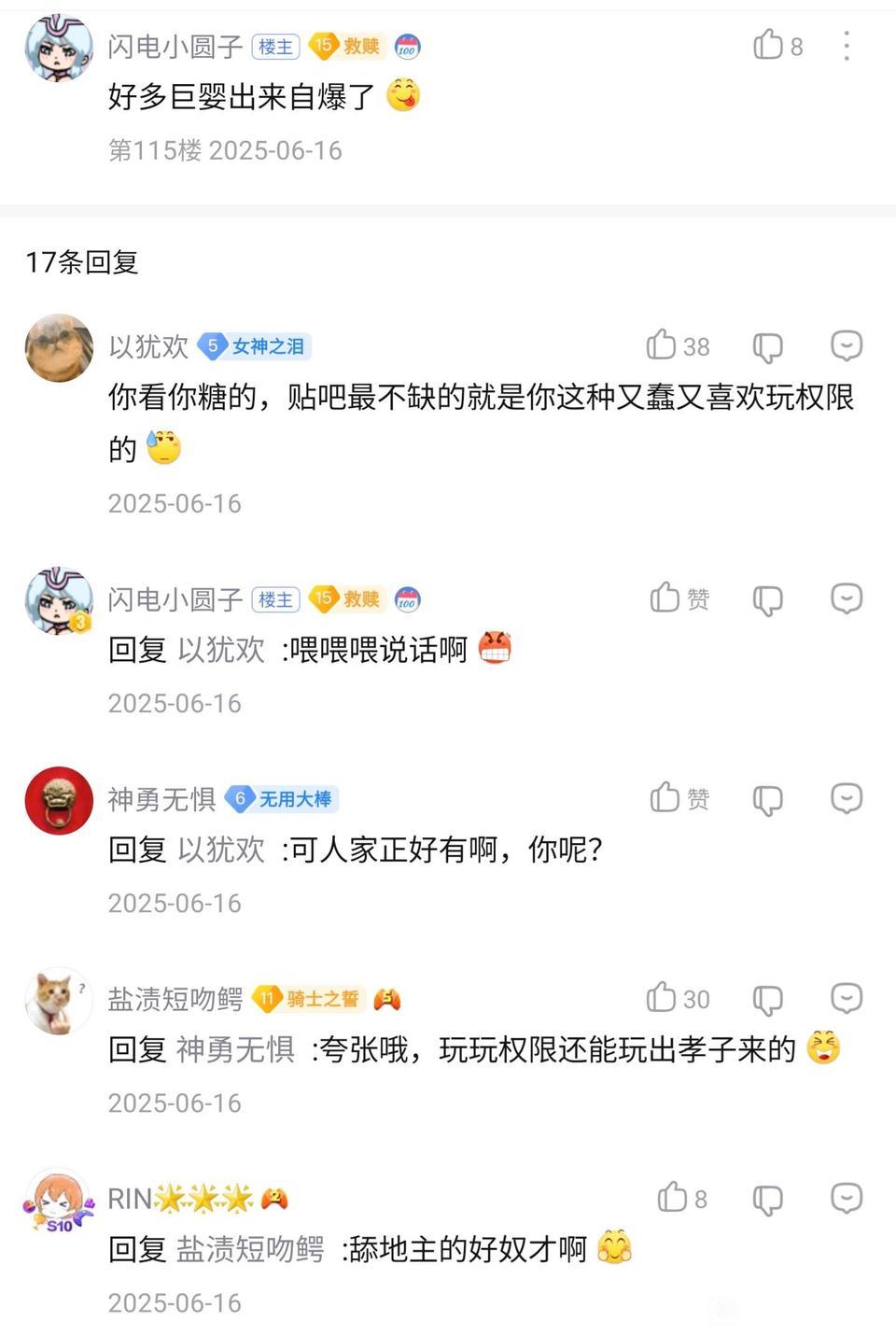The width and height of the screenshot is (896, 1335).
Task: Reply to 闪电小圆子's 喂喂喂说话啊 comment
Action: (x=846, y=597)
